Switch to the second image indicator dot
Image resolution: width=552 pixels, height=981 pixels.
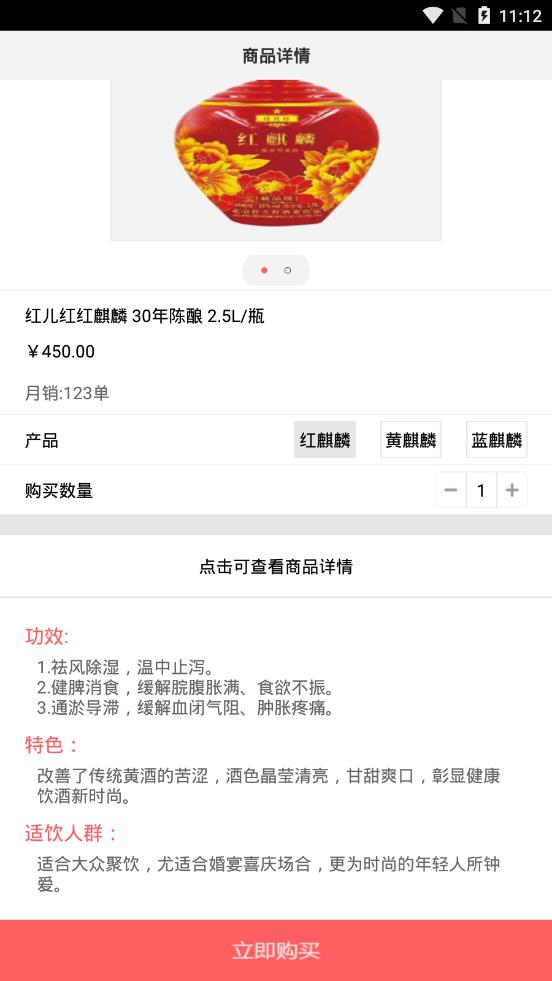pos(287,270)
